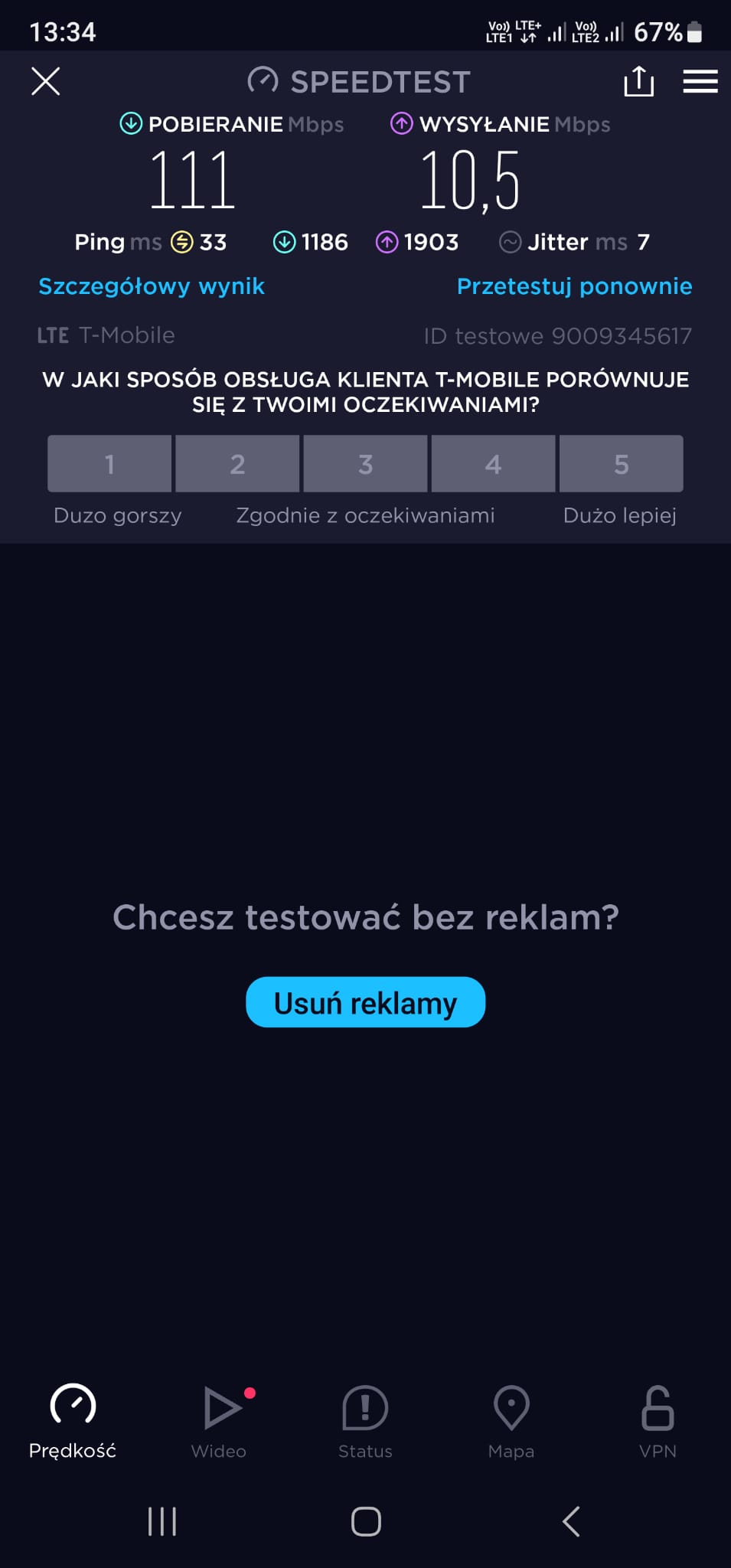Open the VPN tab
This screenshot has height=1568, width=731.
[x=658, y=1421]
